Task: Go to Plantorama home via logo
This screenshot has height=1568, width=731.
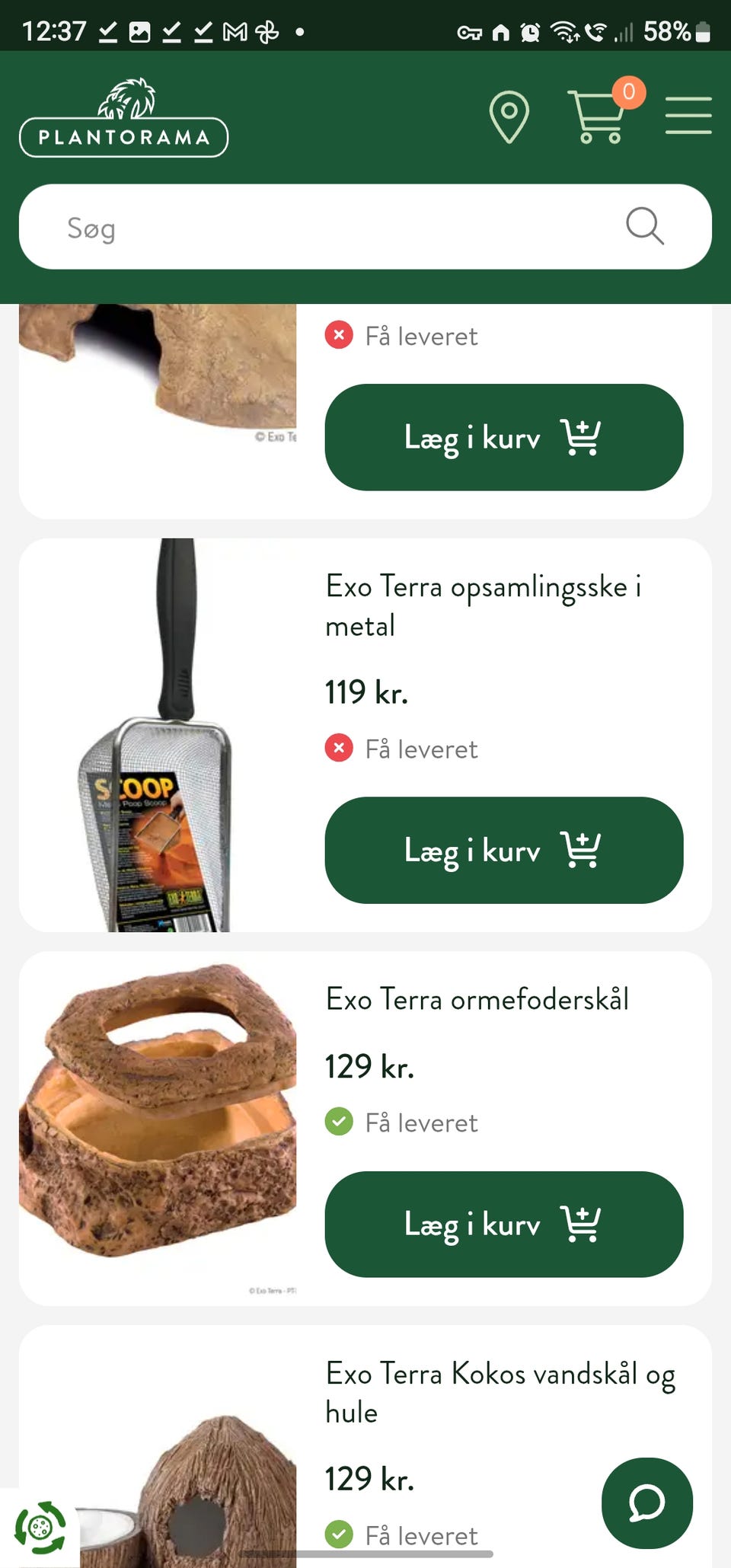Action: 123,119
